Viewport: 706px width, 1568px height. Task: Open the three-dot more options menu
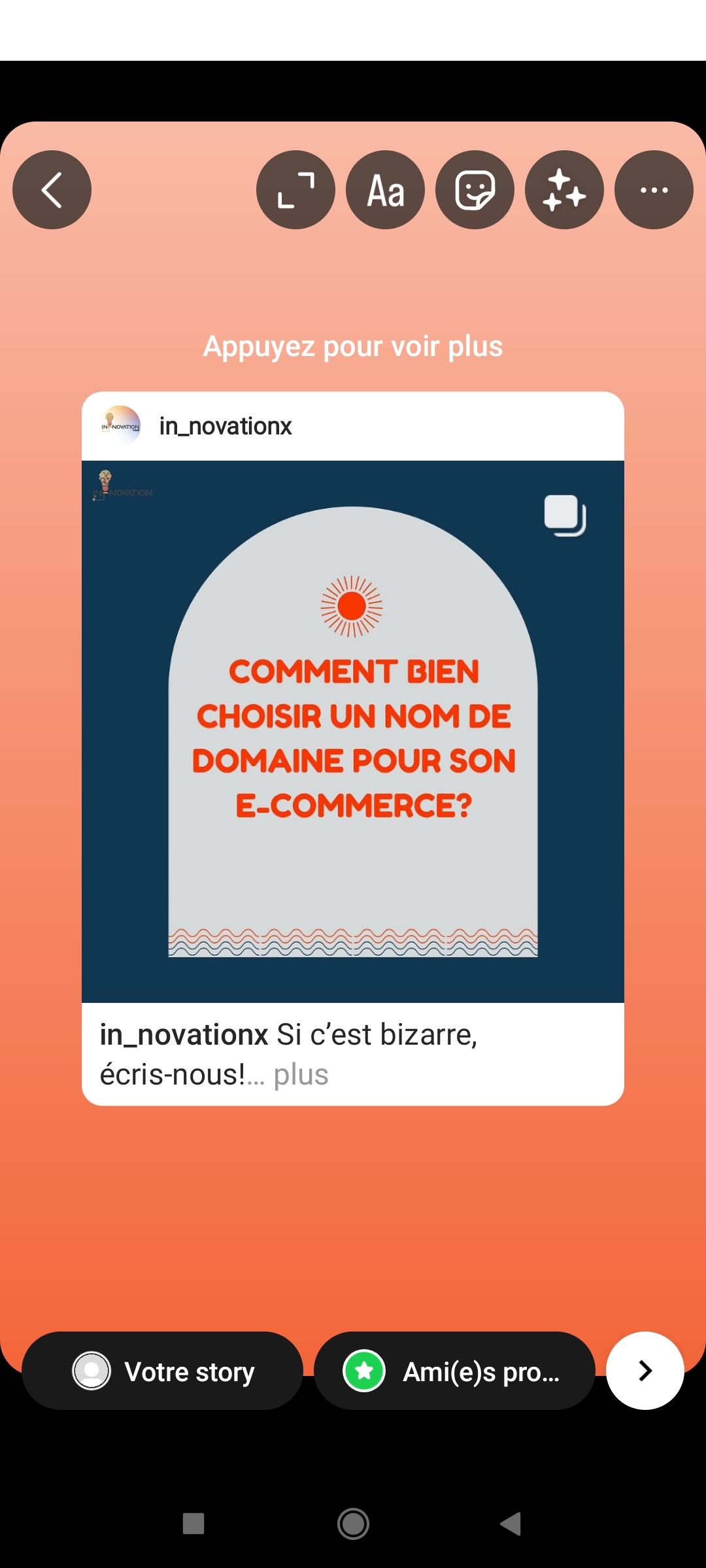point(654,190)
